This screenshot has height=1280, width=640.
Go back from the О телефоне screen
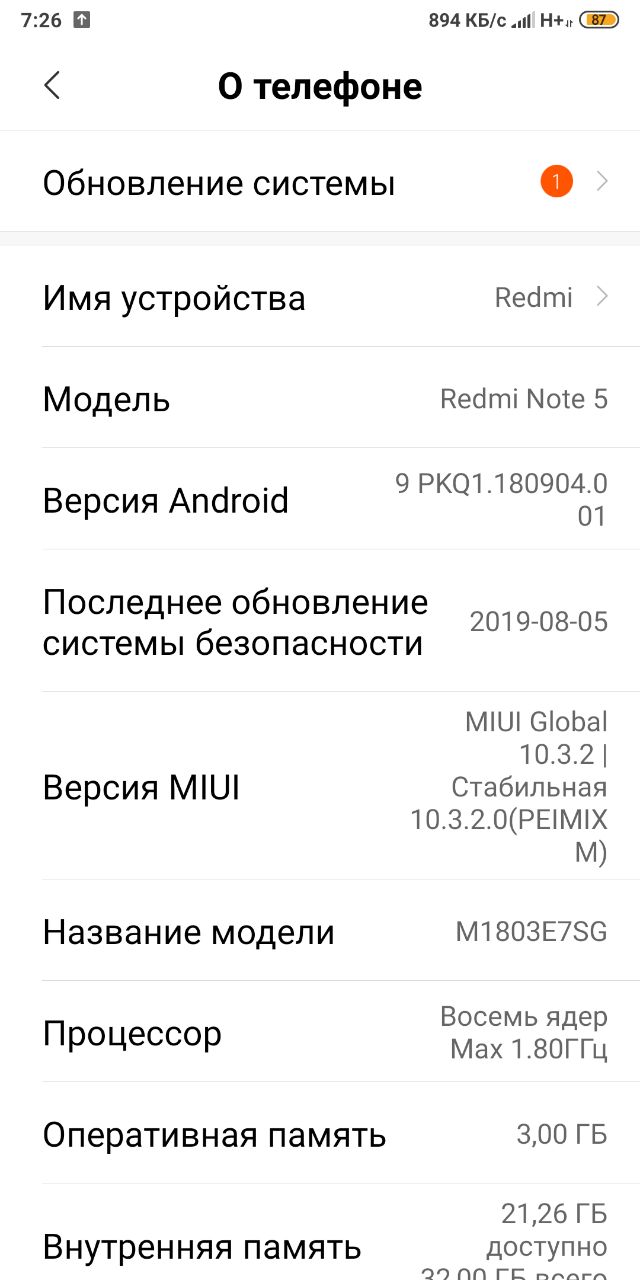click(52, 86)
